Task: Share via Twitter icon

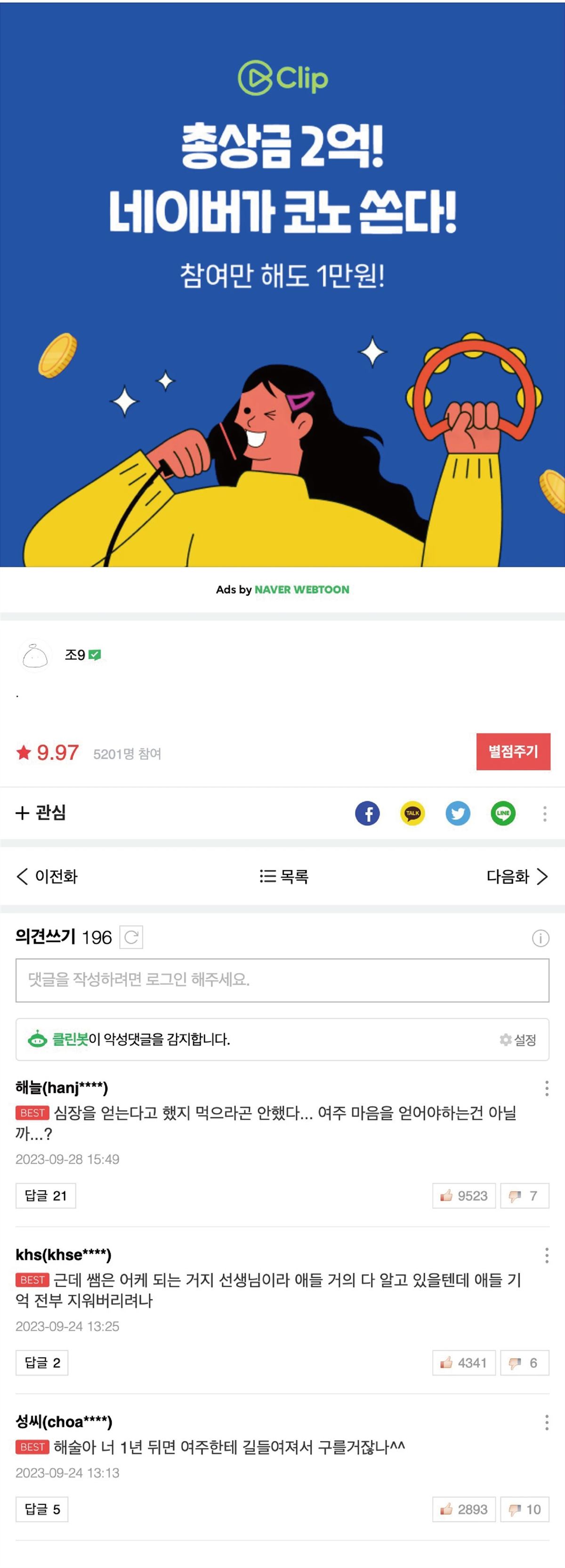Action: coord(458,813)
